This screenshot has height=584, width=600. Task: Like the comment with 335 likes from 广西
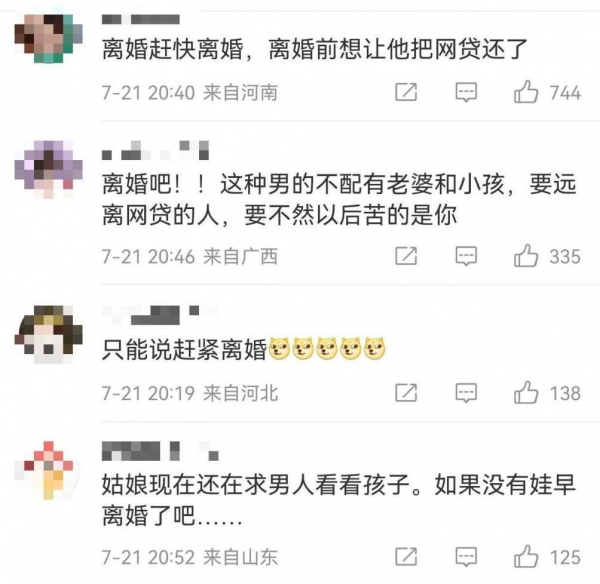click(527, 257)
